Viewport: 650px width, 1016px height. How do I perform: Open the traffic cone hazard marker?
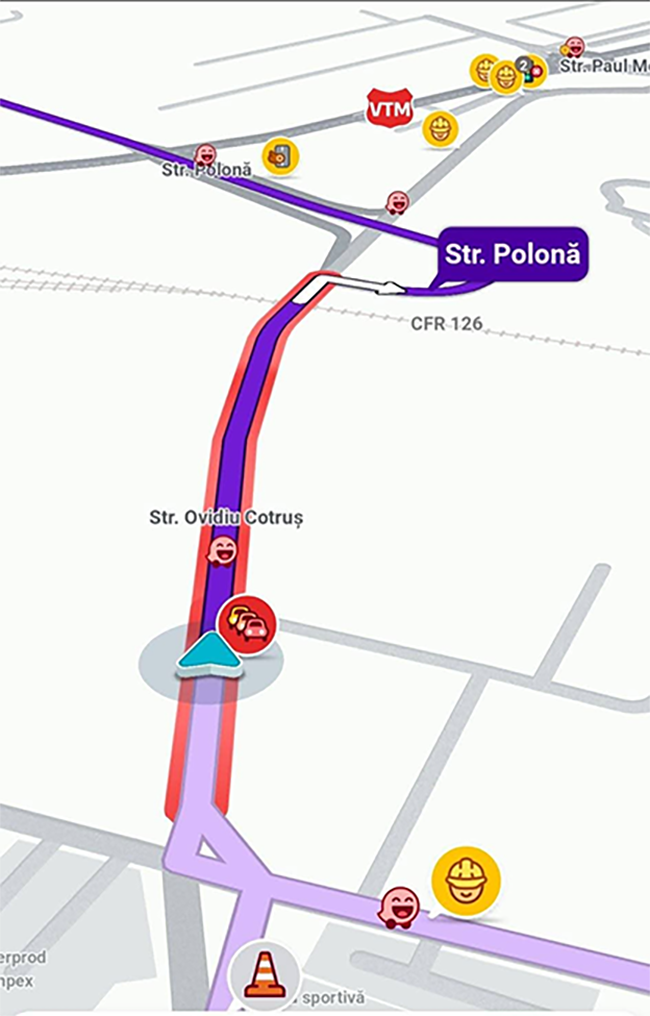264,975
